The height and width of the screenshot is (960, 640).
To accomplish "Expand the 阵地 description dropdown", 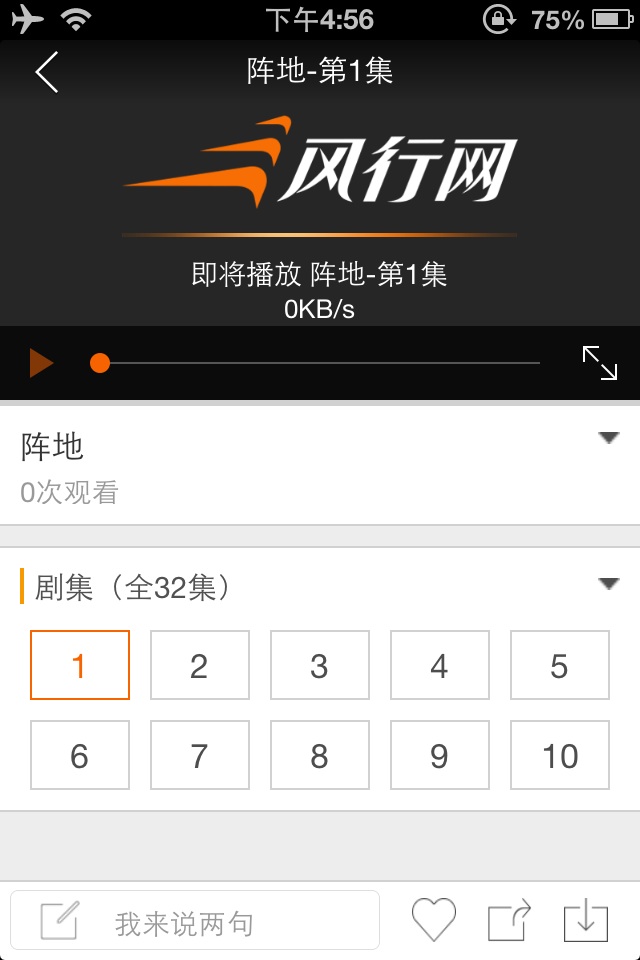I will pos(608,438).
